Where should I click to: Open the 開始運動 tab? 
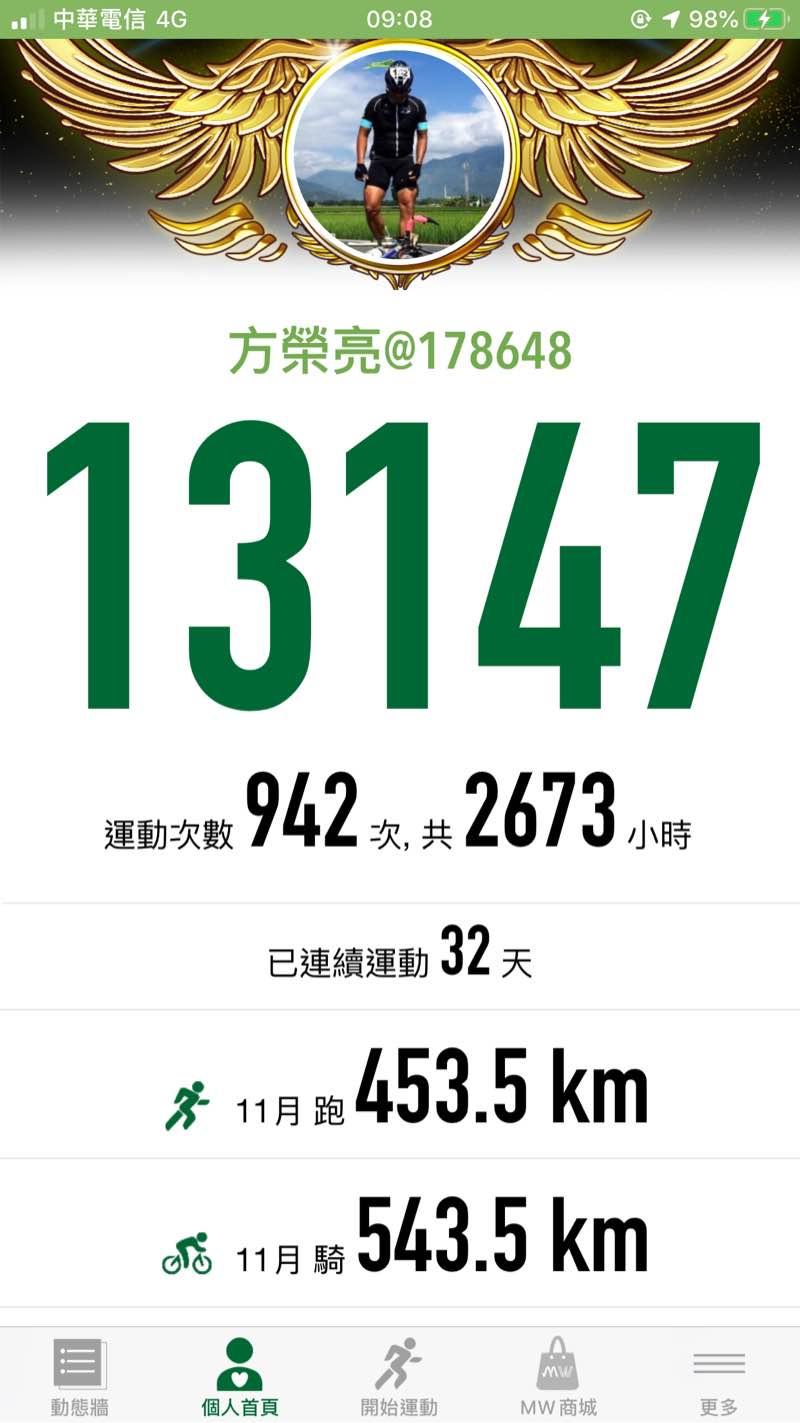[x=399, y=1377]
